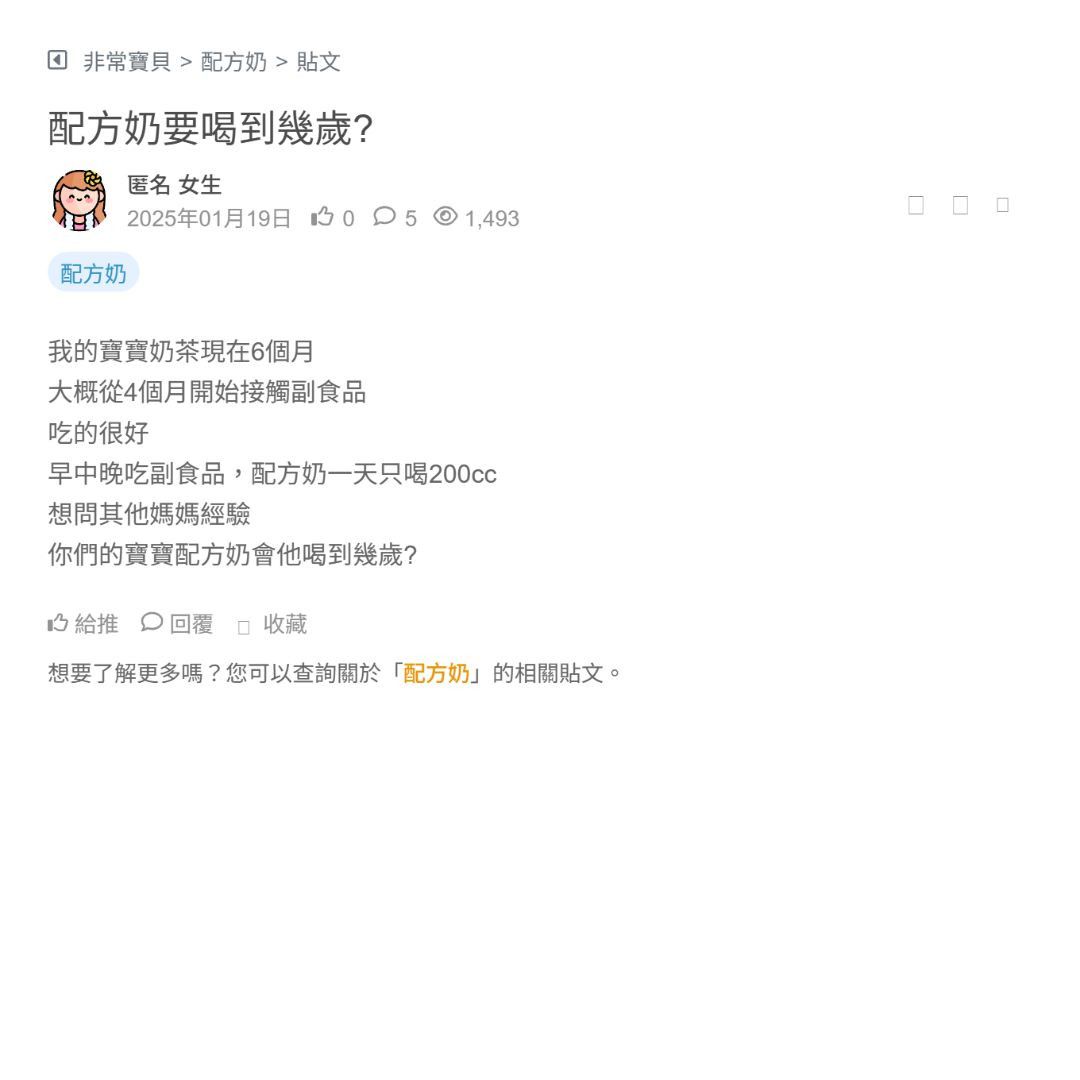
Task: Save the post with 收藏
Action: click(273, 625)
